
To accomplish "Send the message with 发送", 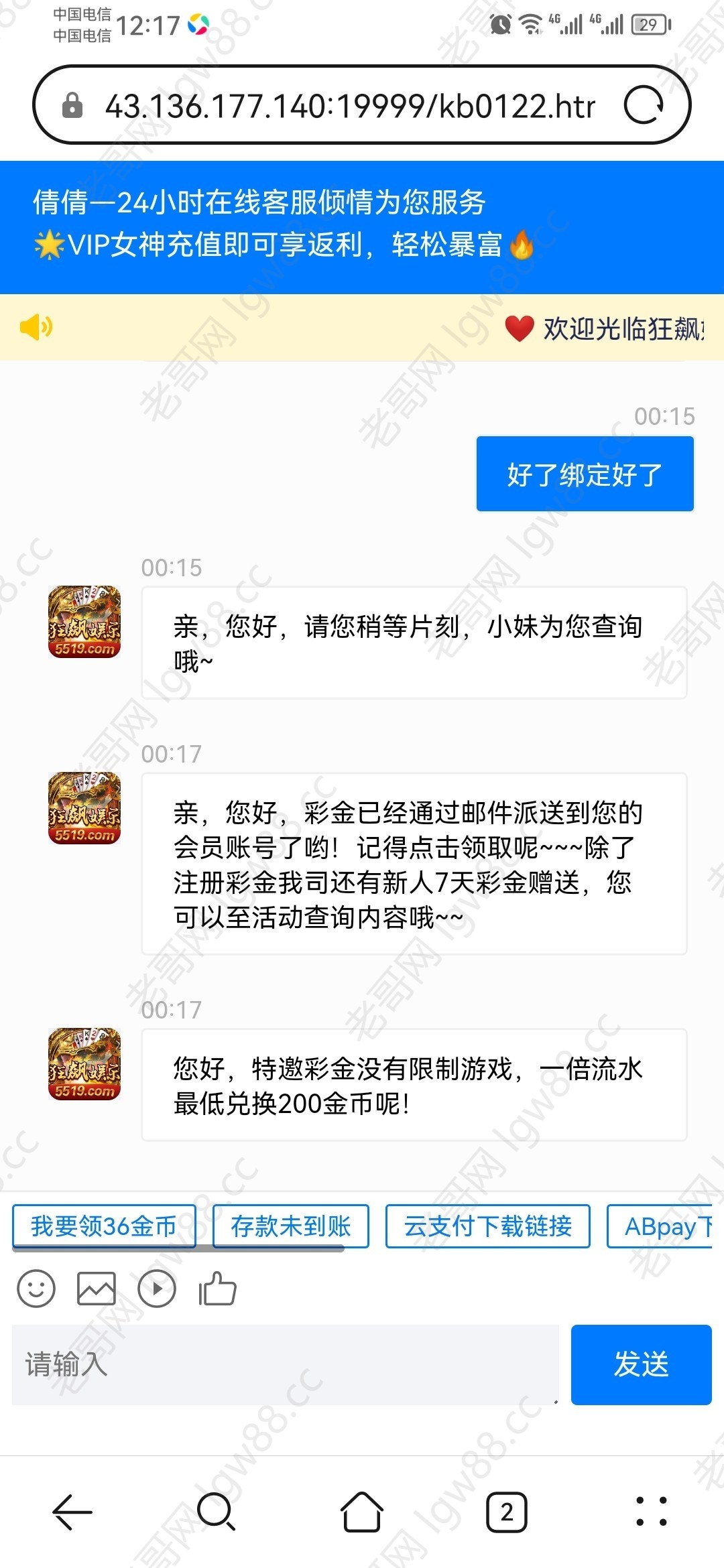I will [641, 1364].
